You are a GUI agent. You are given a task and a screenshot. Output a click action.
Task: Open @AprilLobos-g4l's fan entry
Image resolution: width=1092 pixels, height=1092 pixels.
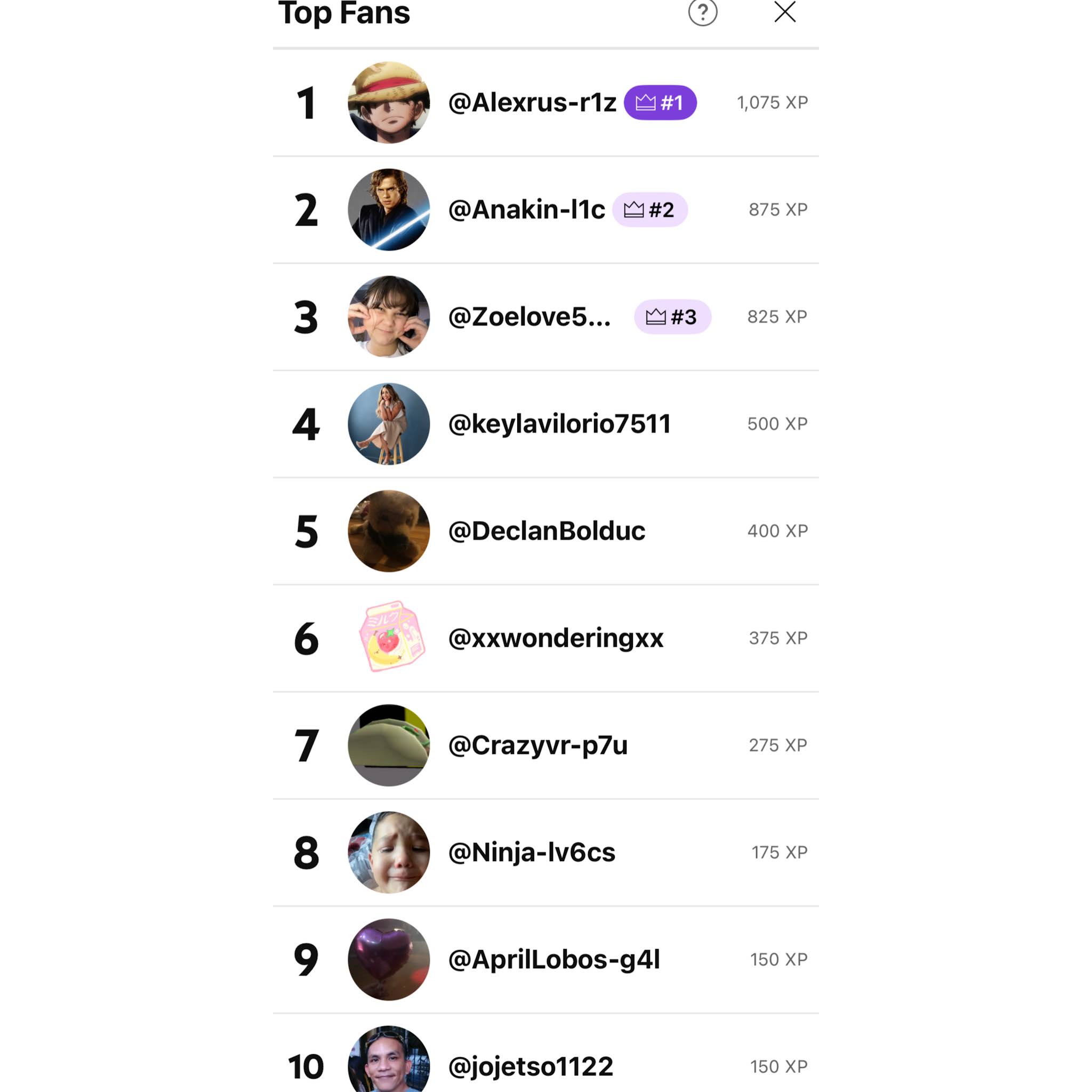point(553,960)
